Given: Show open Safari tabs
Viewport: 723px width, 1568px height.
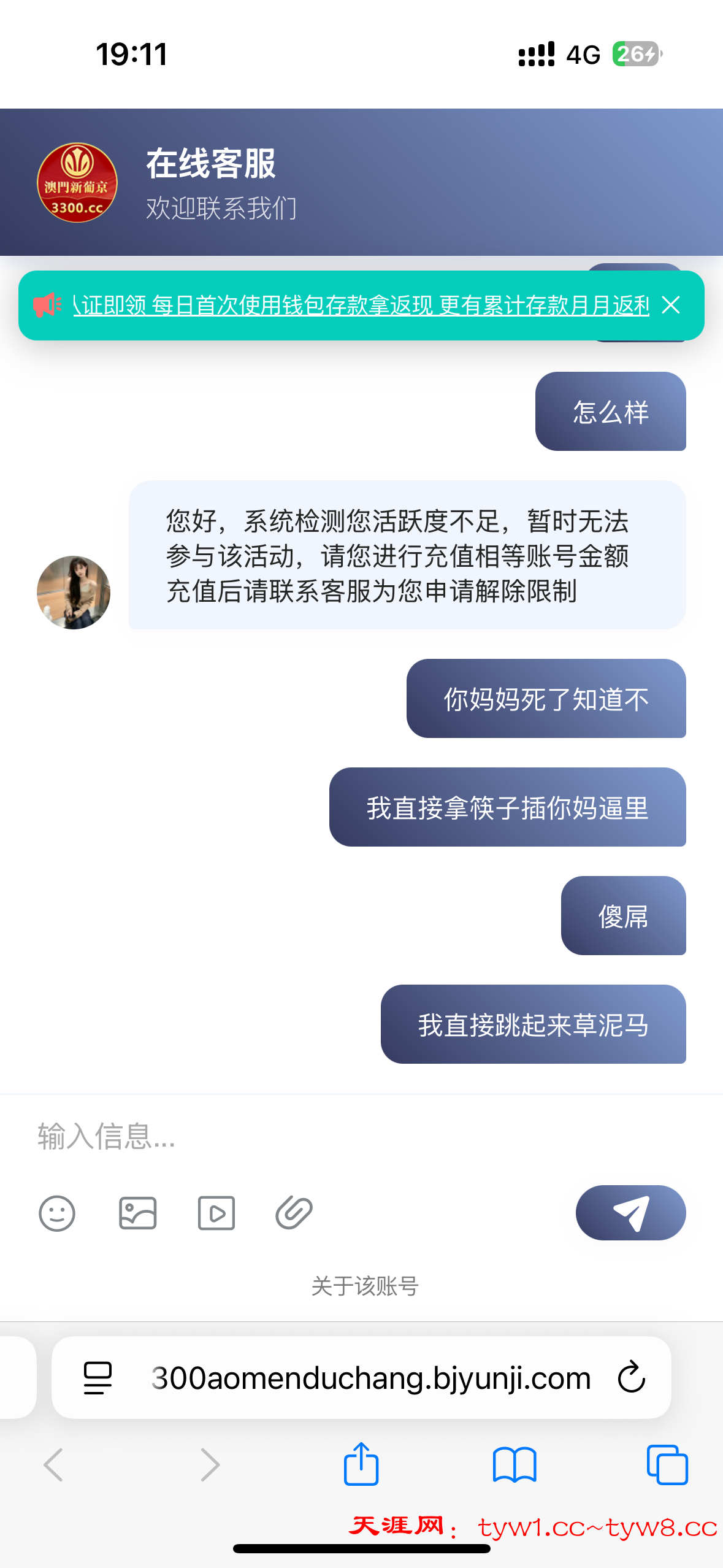Looking at the screenshot, I should tap(667, 1465).
